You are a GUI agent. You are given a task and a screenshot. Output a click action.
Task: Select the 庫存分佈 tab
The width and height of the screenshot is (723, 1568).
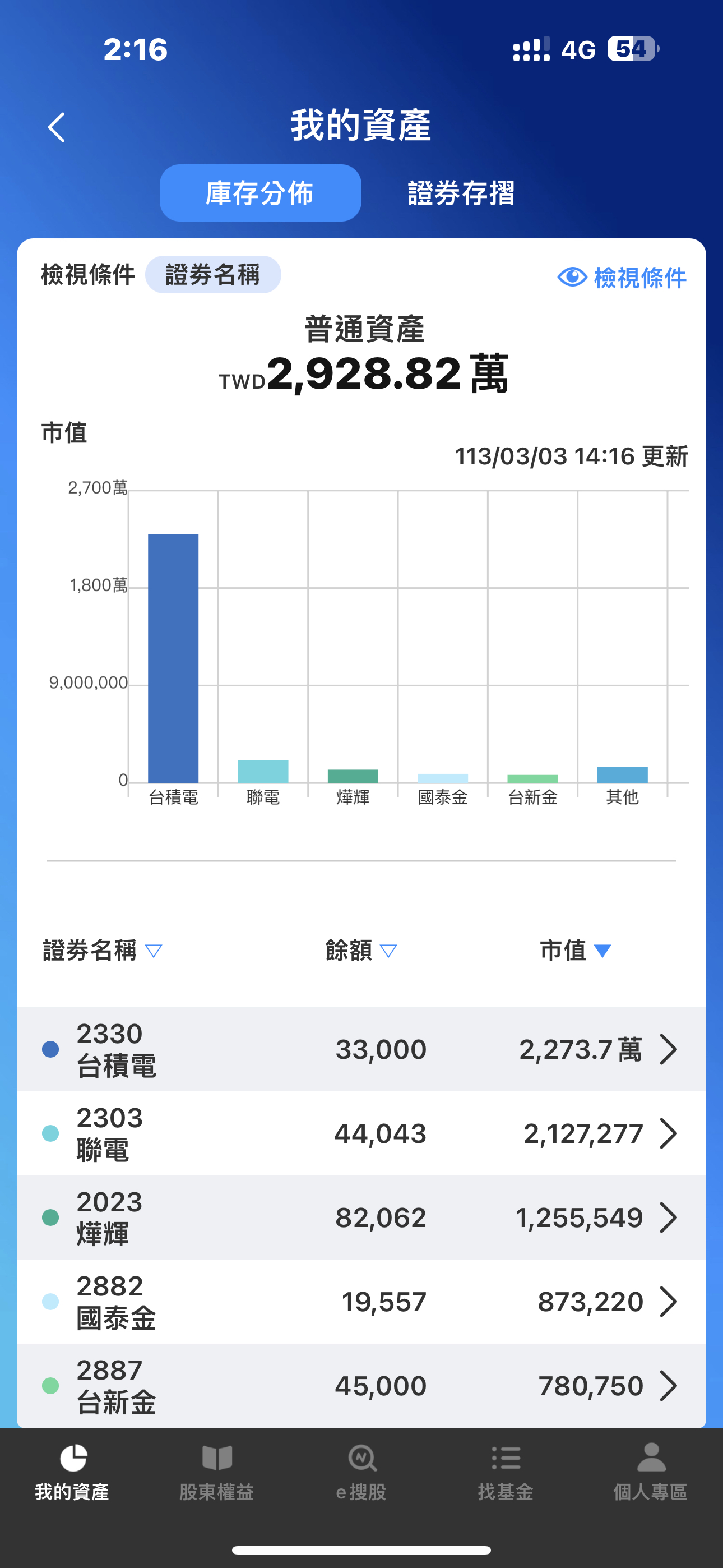pos(261,193)
